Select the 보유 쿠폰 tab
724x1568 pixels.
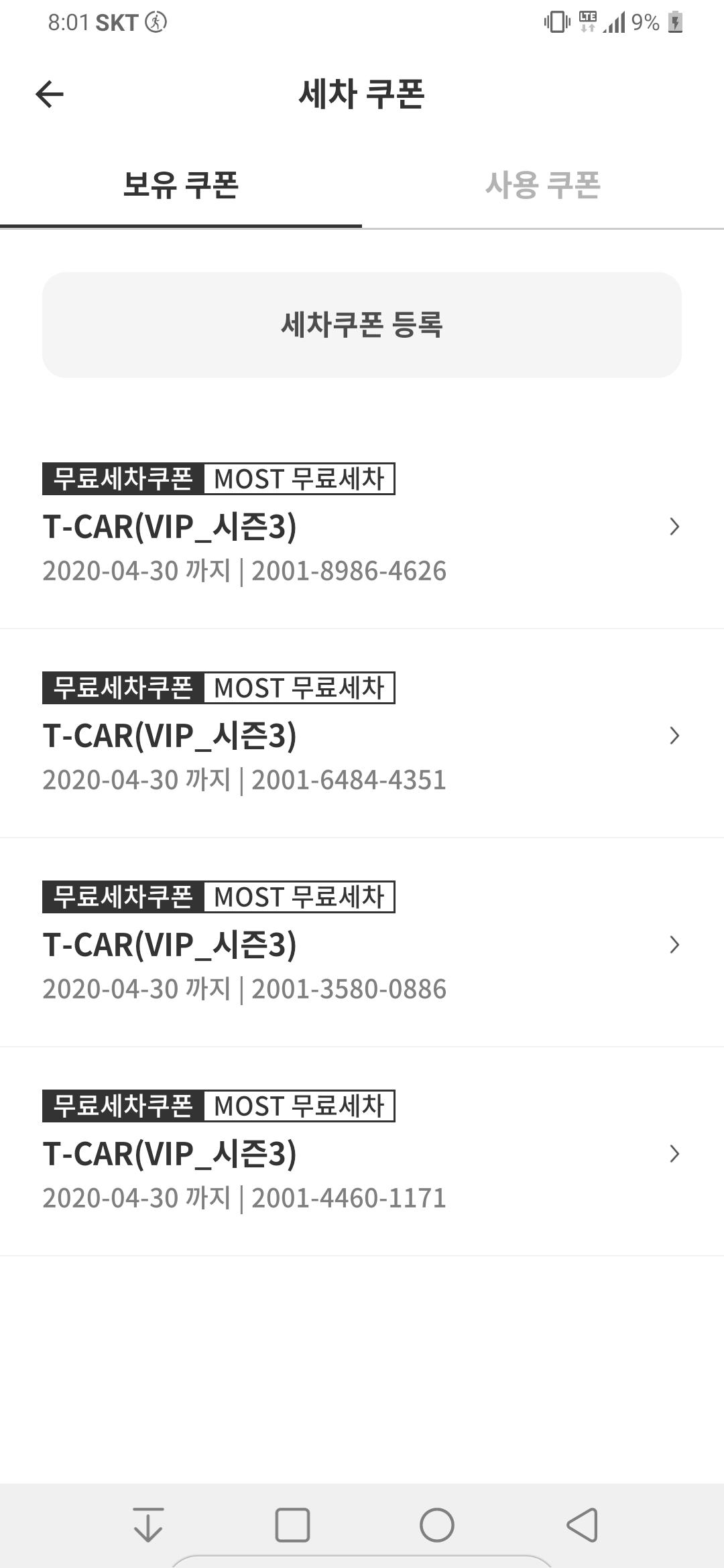(x=181, y=185)
